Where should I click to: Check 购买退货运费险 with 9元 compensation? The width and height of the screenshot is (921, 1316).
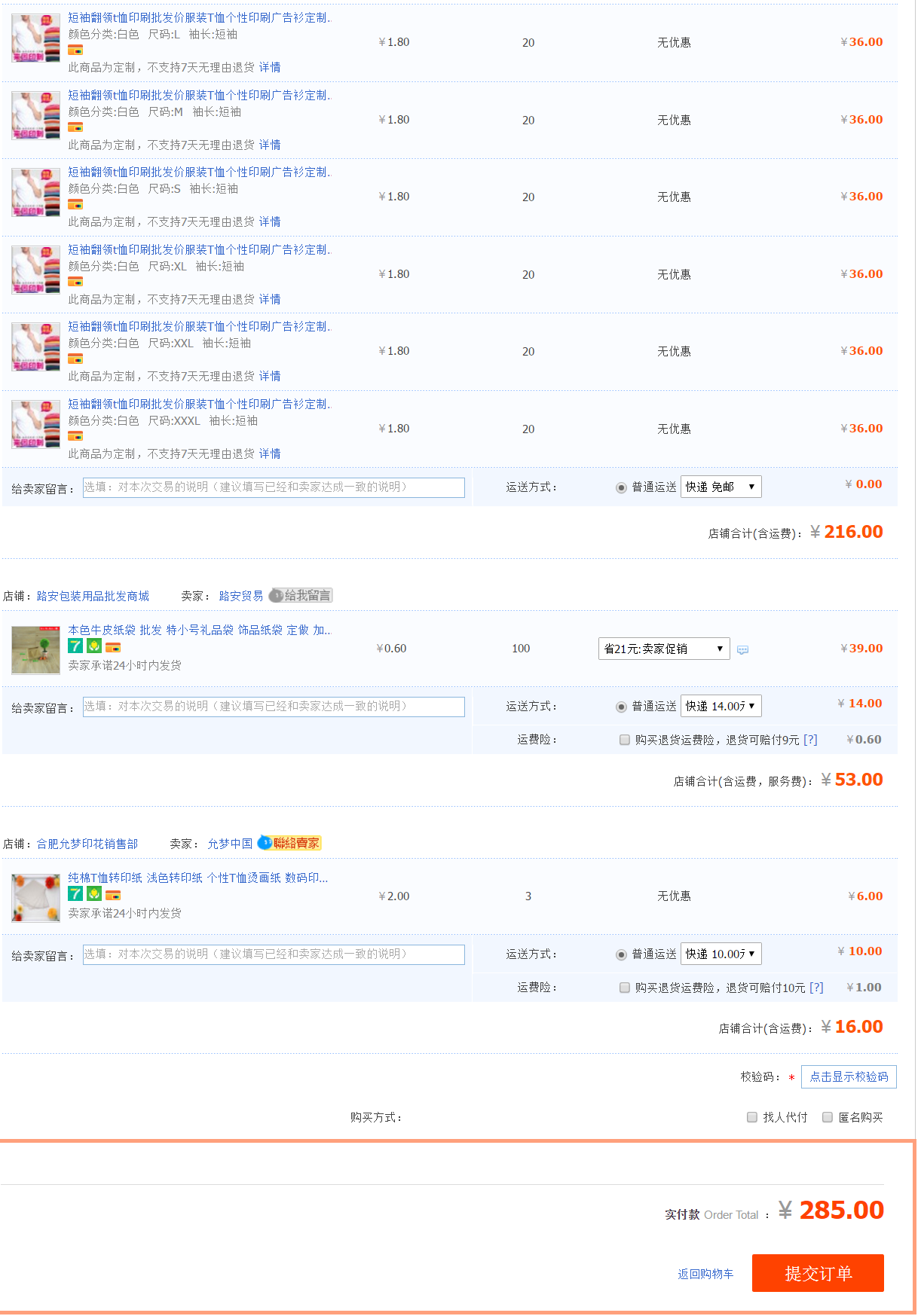(625, 740)
